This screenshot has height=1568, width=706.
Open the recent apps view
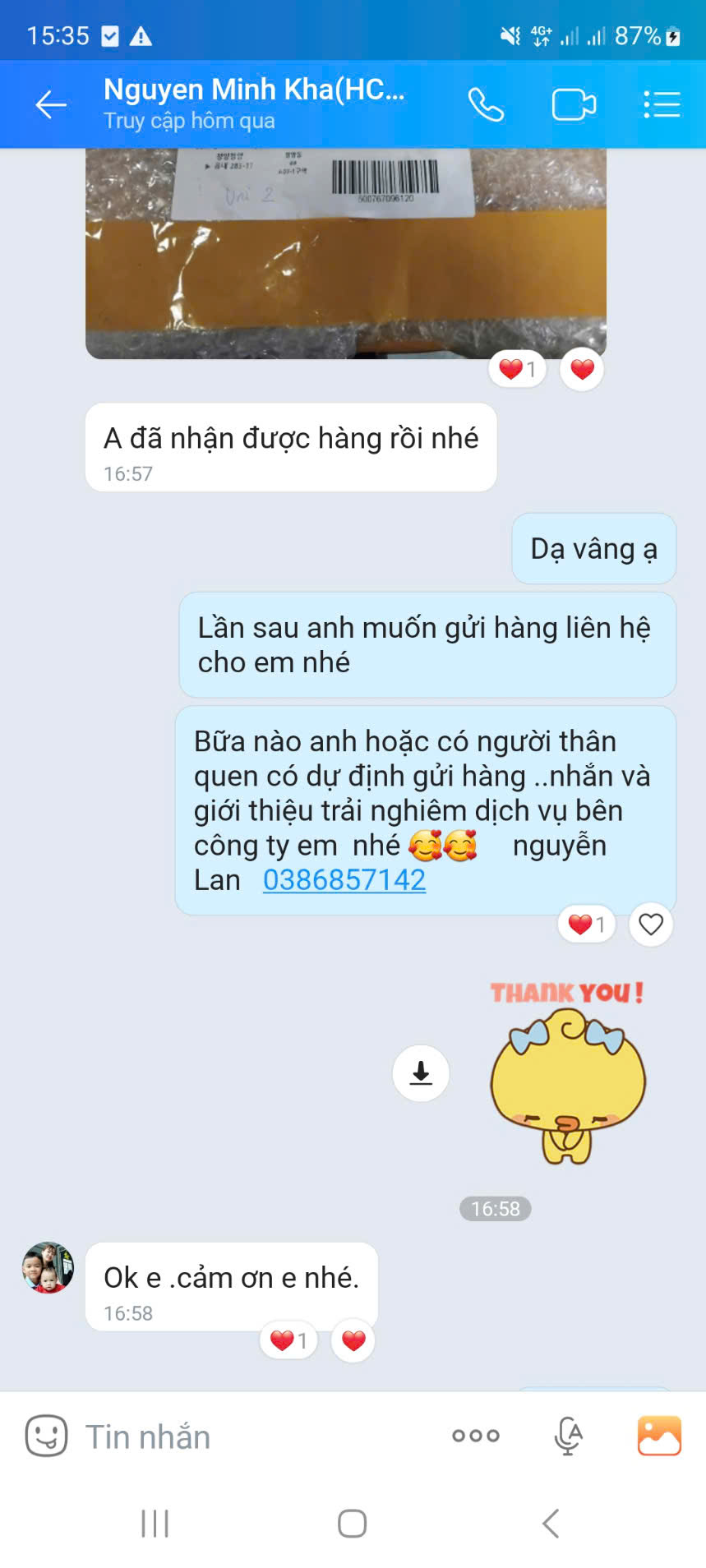coord(155,1523)
